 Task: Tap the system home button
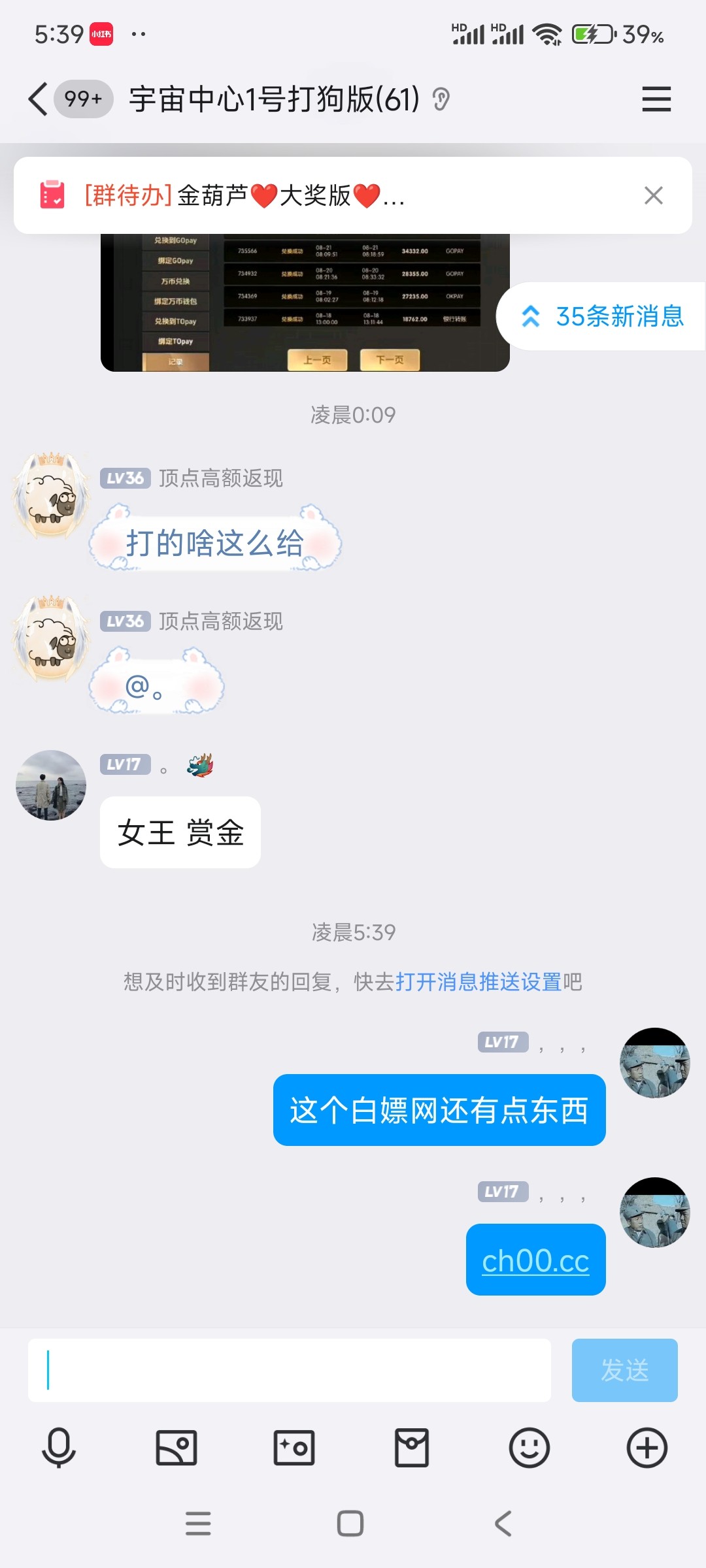click(x=350, y=1524)
